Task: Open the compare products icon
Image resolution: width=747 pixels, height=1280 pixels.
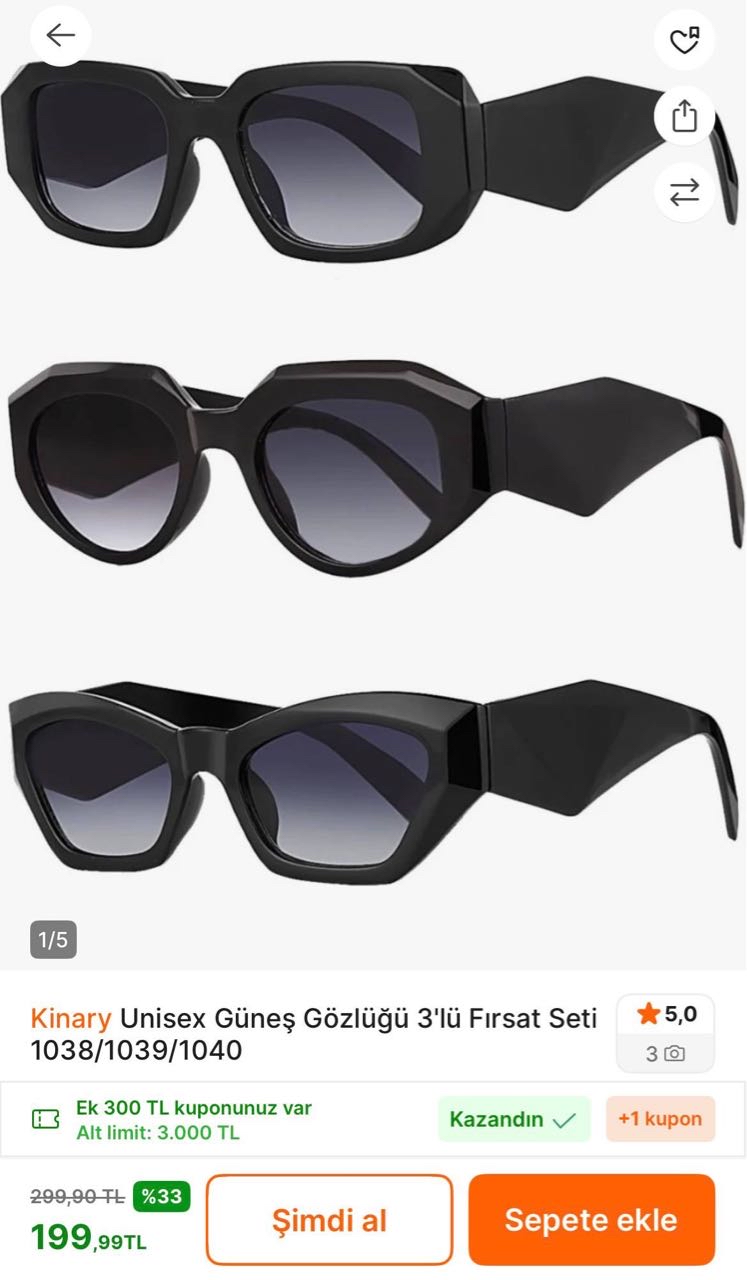Action: [684, 192]
